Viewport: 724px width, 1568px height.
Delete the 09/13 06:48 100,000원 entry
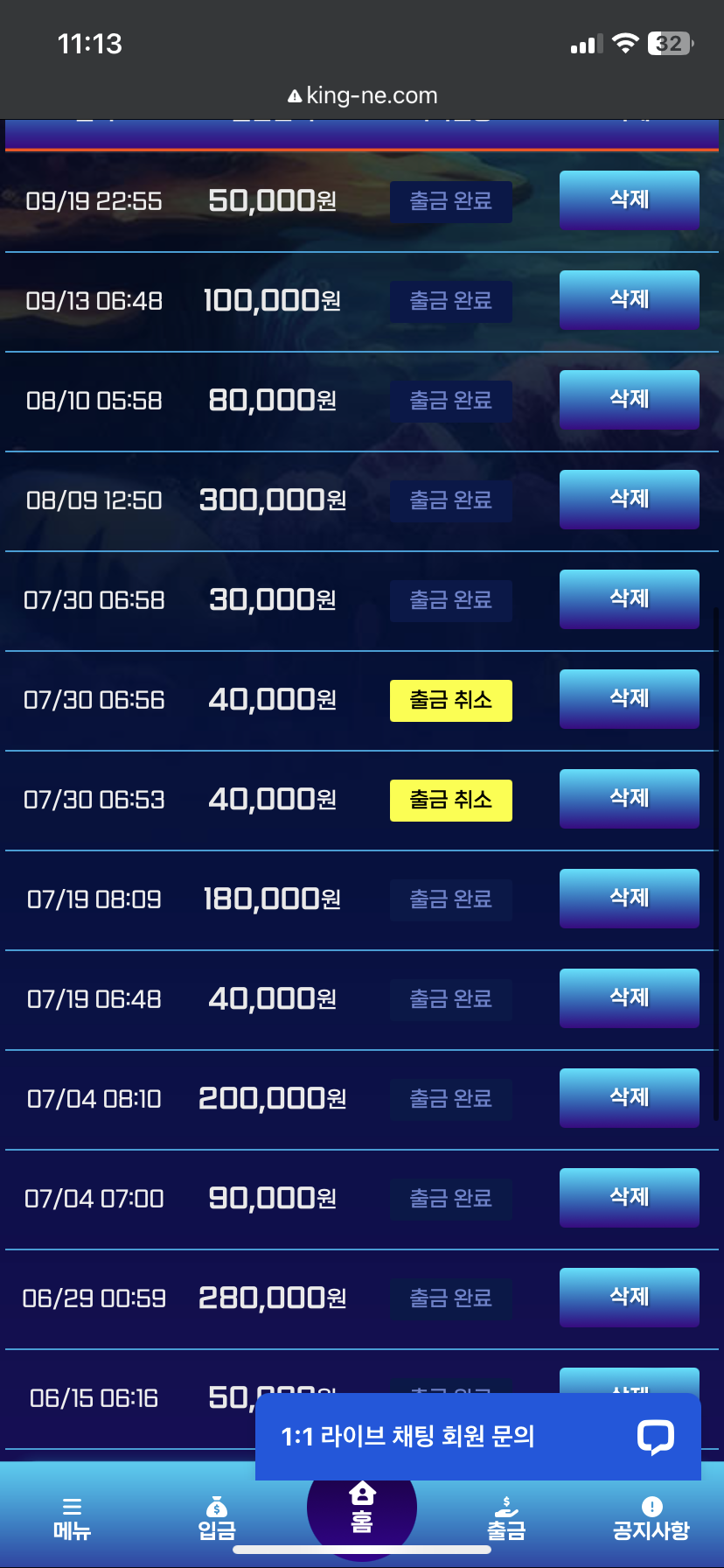(x=630, y=300)
